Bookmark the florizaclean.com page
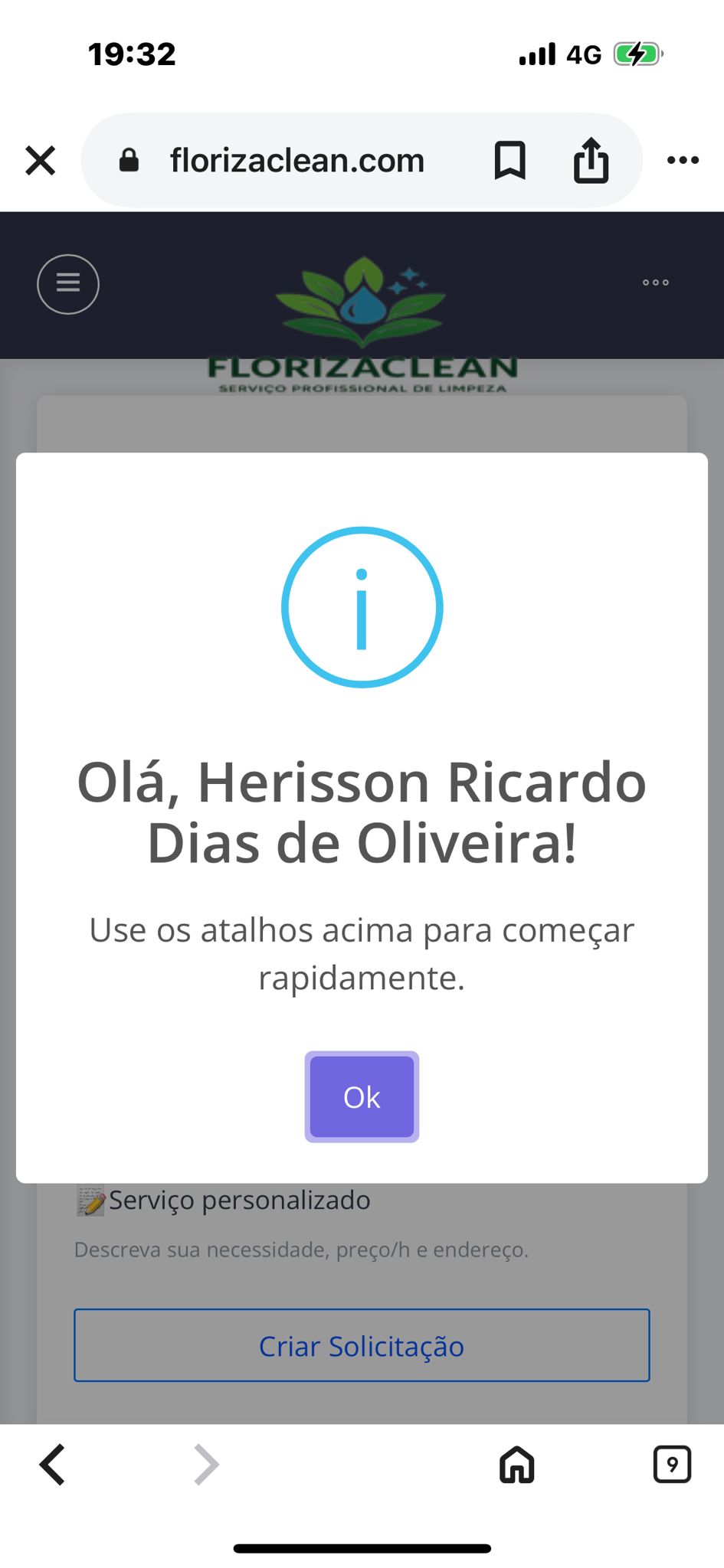 509,161
